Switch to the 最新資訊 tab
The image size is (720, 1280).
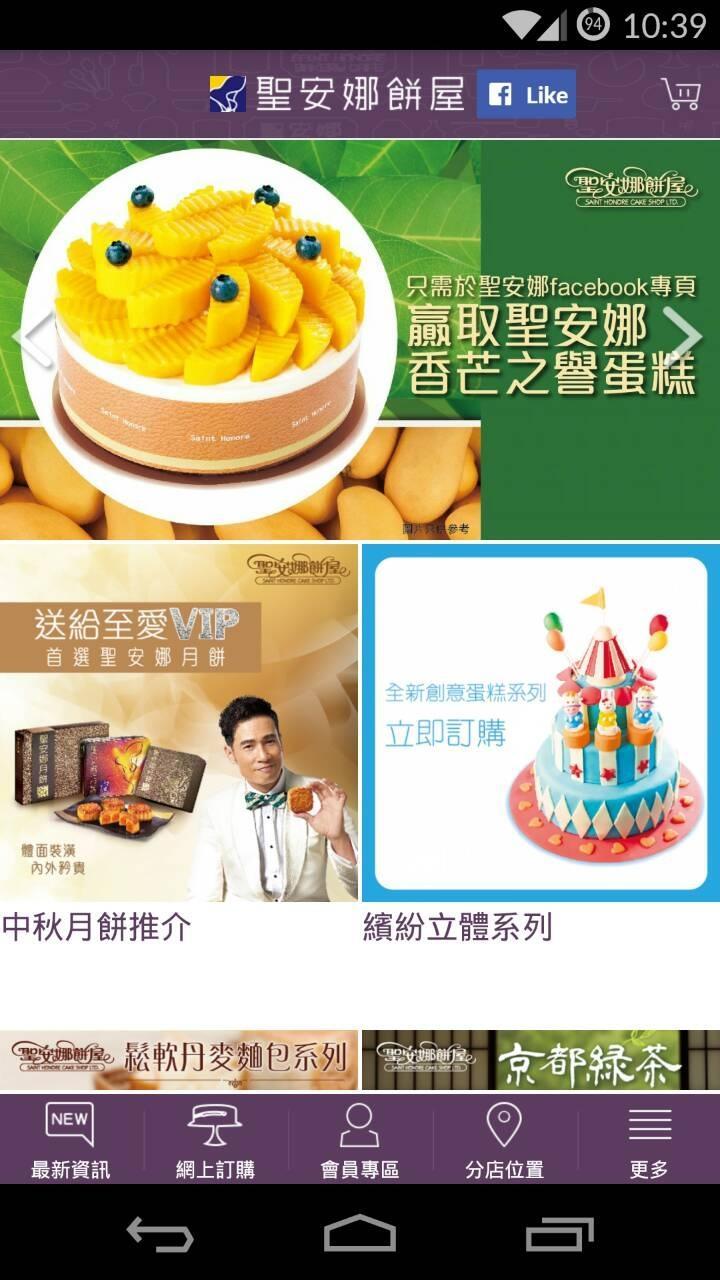[70, 1140]
